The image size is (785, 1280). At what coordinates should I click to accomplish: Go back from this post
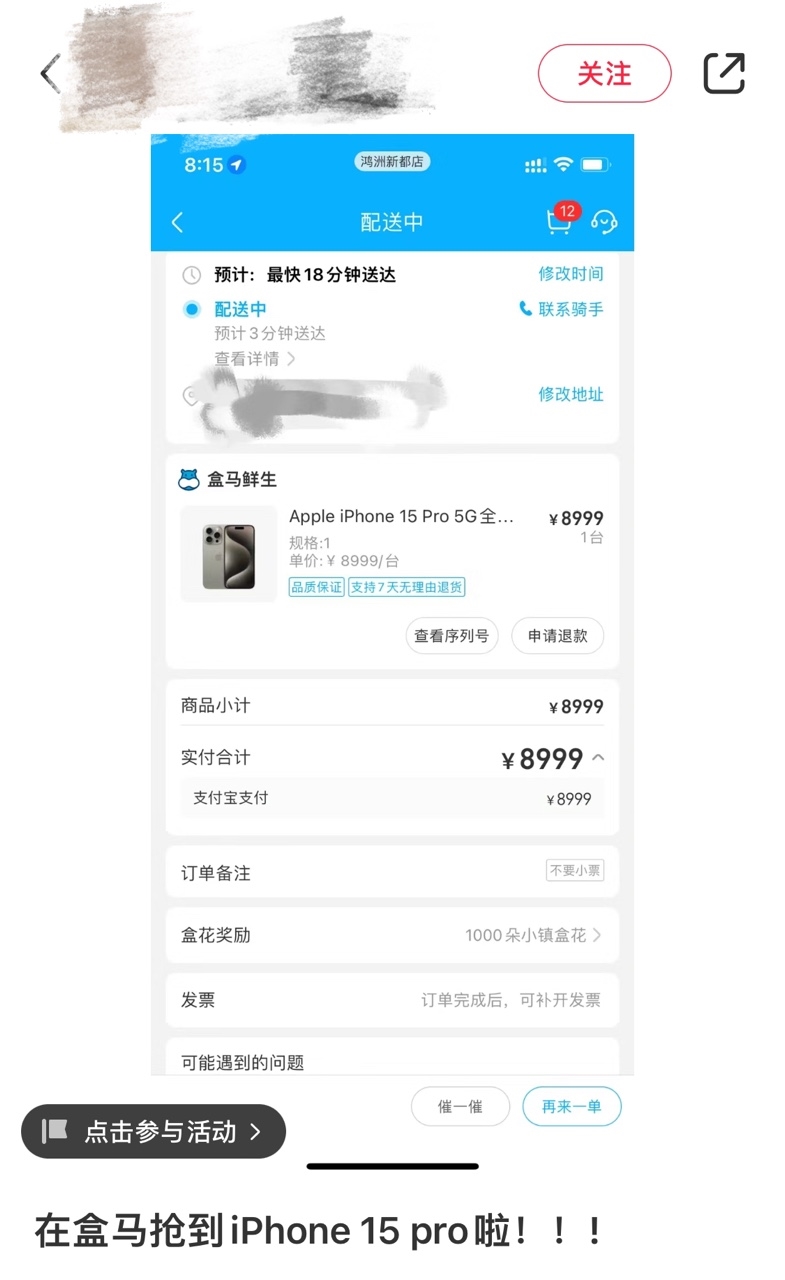point(50,74)
